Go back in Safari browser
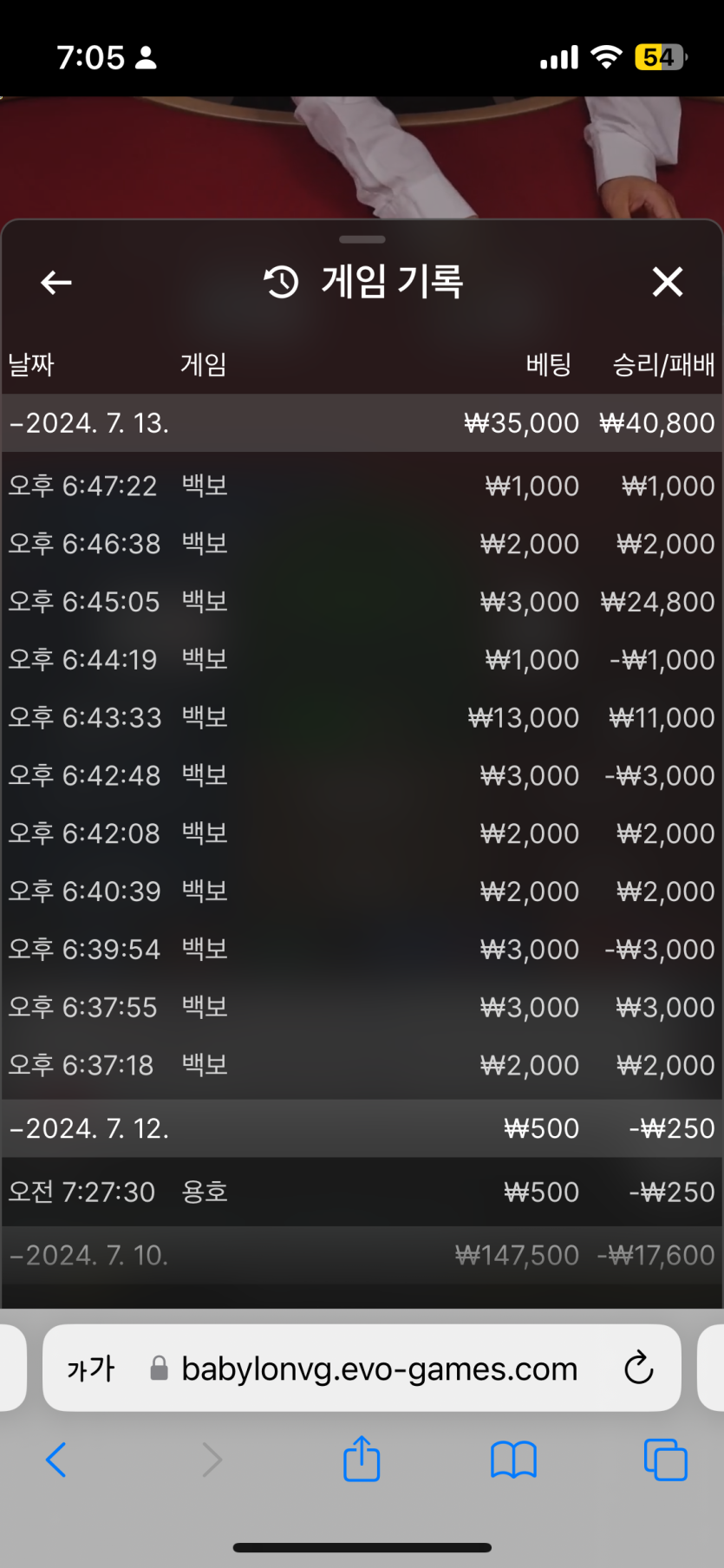 tap(56, 1460)
